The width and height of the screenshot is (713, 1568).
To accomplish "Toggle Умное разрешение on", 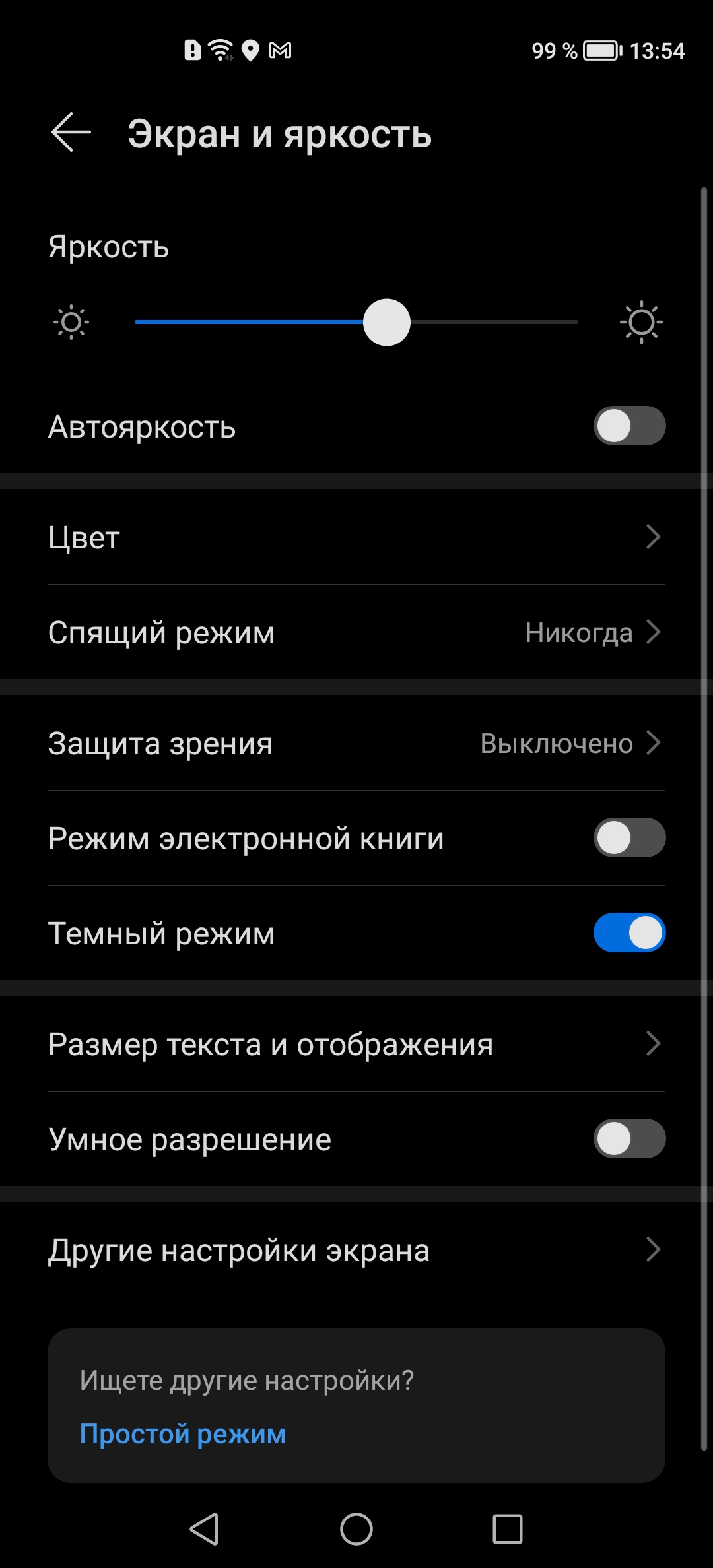I will (629, 1139).
